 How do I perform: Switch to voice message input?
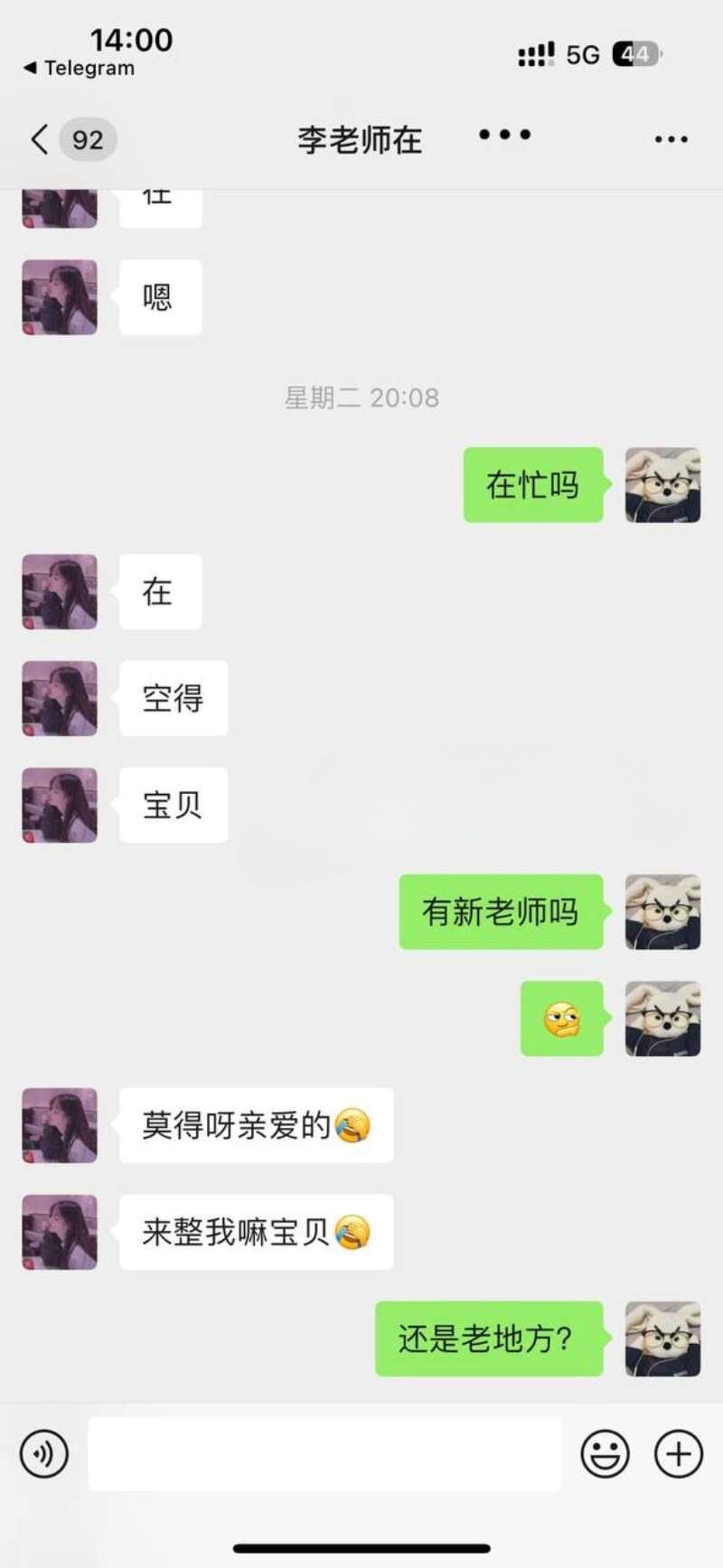pos(44,1454)
